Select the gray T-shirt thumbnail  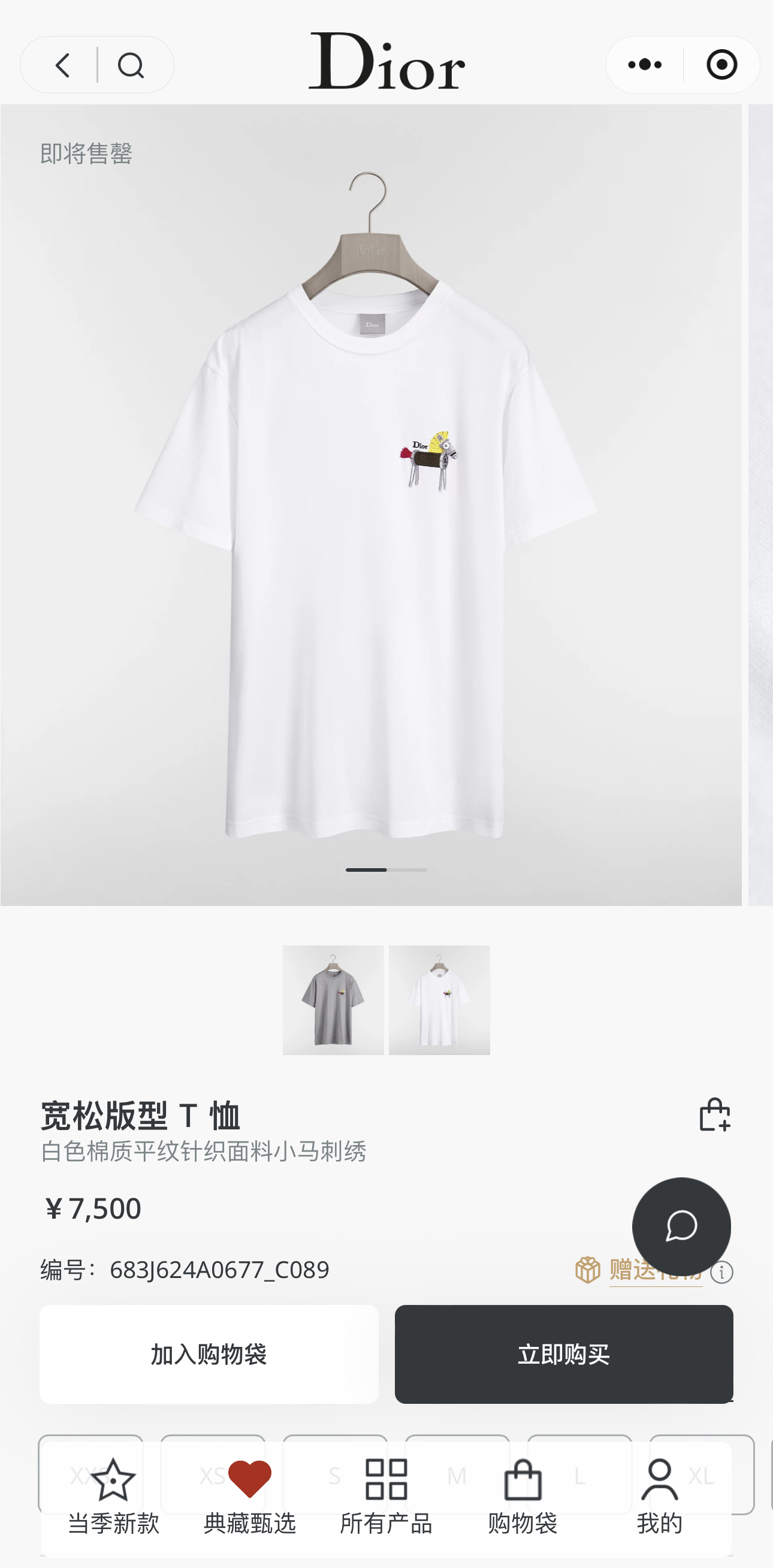(333, 999)
